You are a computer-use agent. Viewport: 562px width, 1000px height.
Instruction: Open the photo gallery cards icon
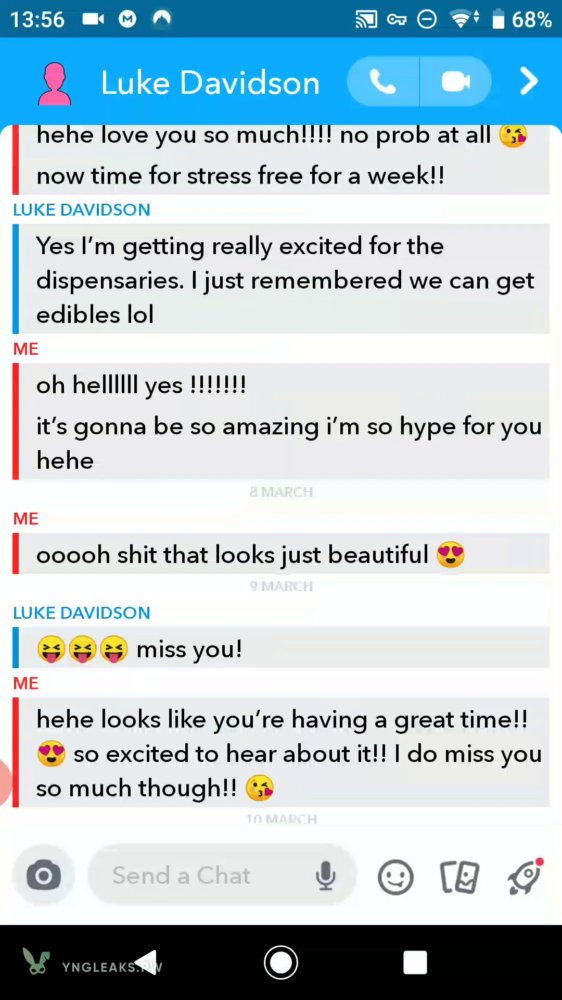click(460, 877)
